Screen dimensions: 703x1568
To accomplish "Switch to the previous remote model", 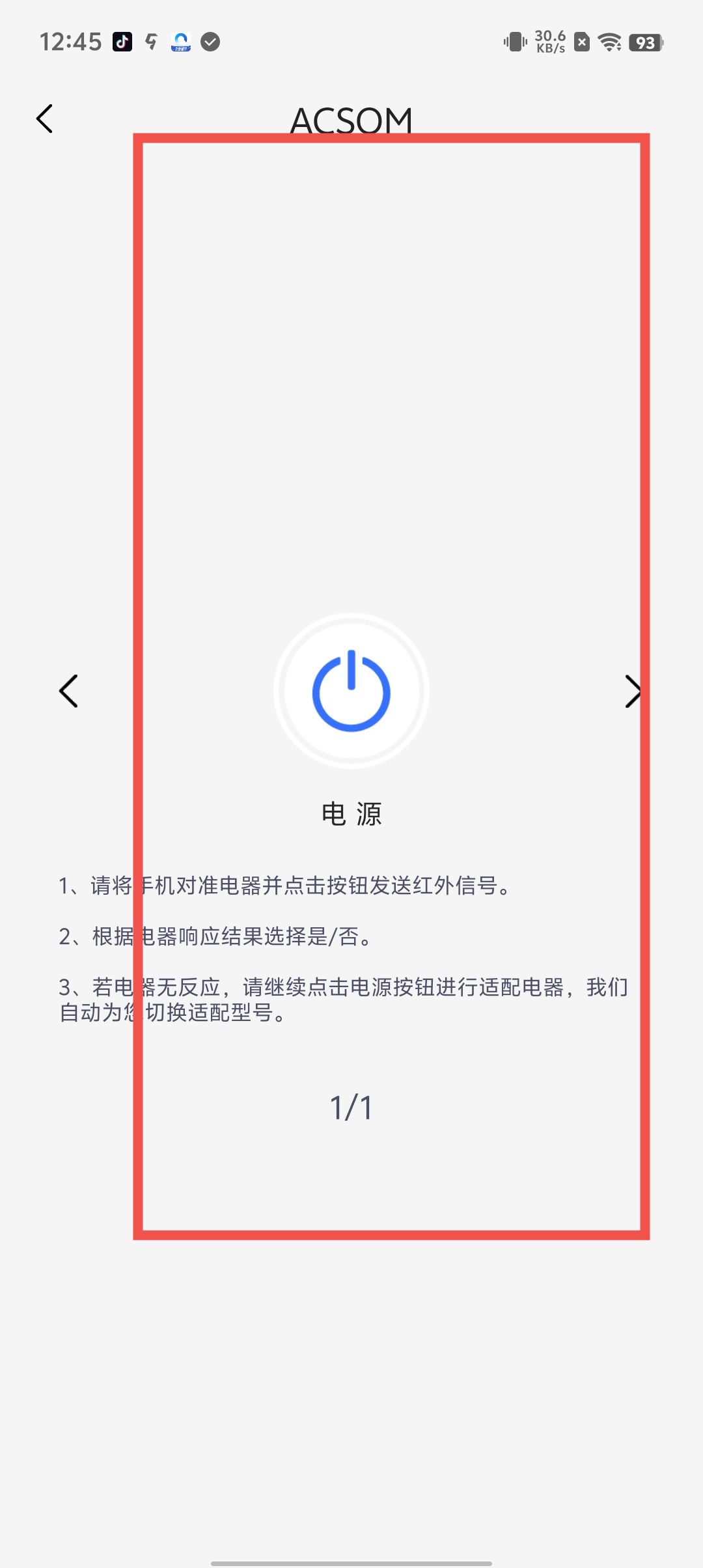I will (68, 691).
